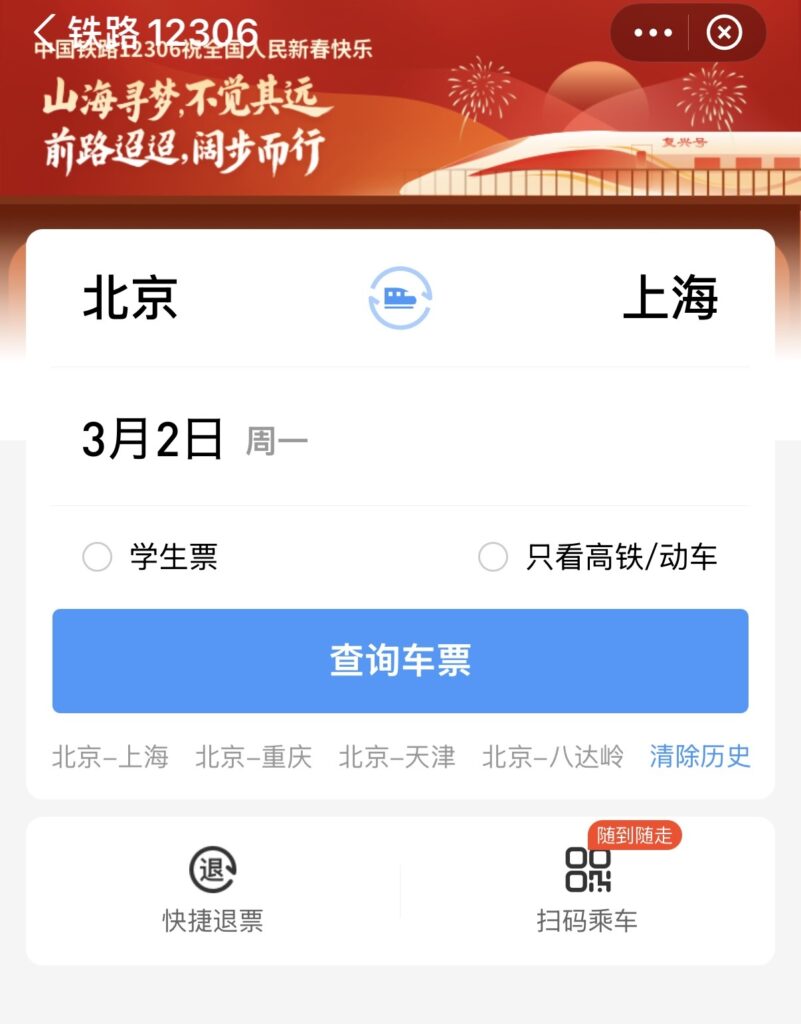The width and height of the screenshot is (801, 1024).
Task: Open 扫码乘车 scan to ride
Action: [x=587, y=890]
